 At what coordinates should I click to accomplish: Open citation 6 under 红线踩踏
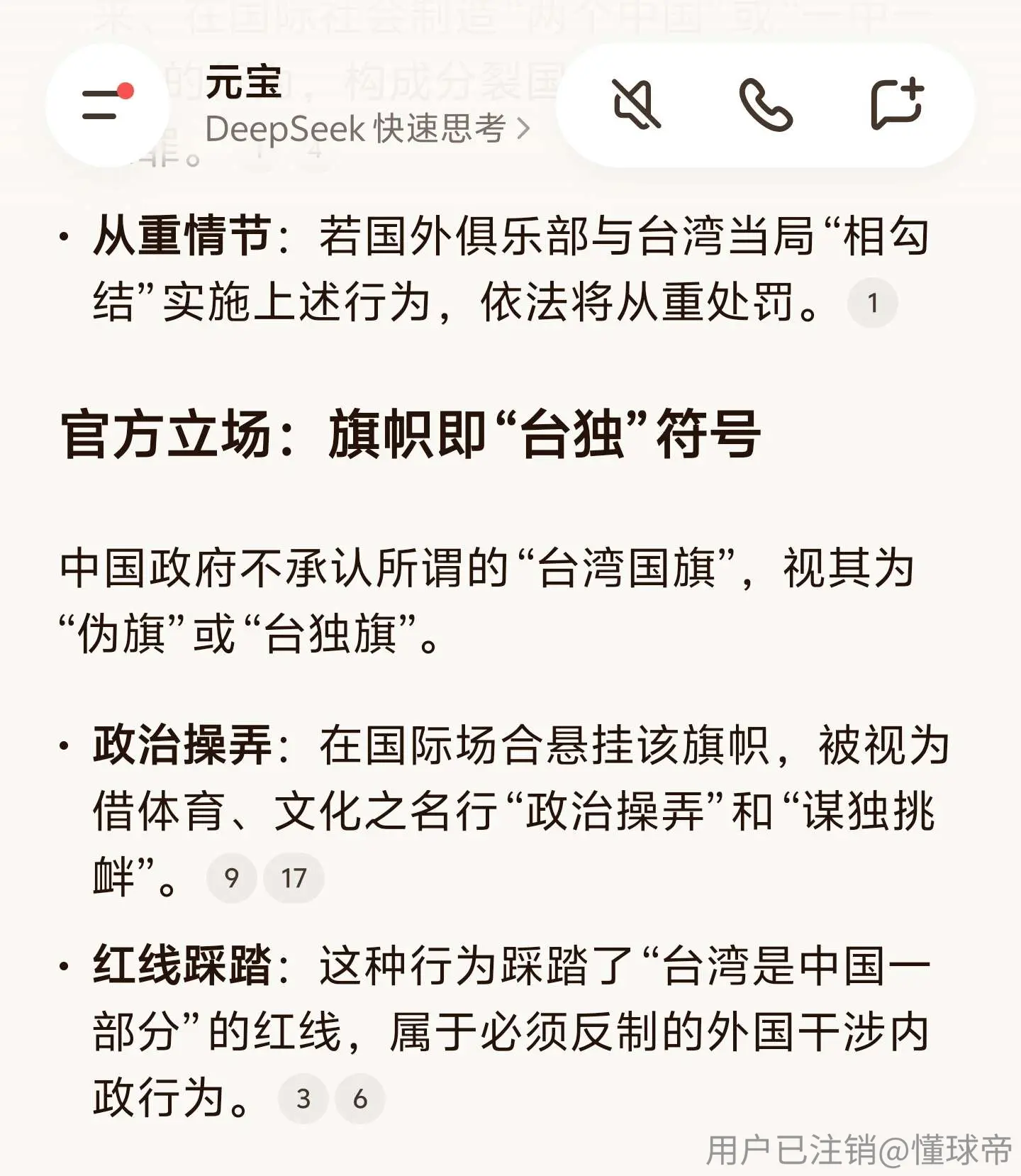tap(360, 1099)
